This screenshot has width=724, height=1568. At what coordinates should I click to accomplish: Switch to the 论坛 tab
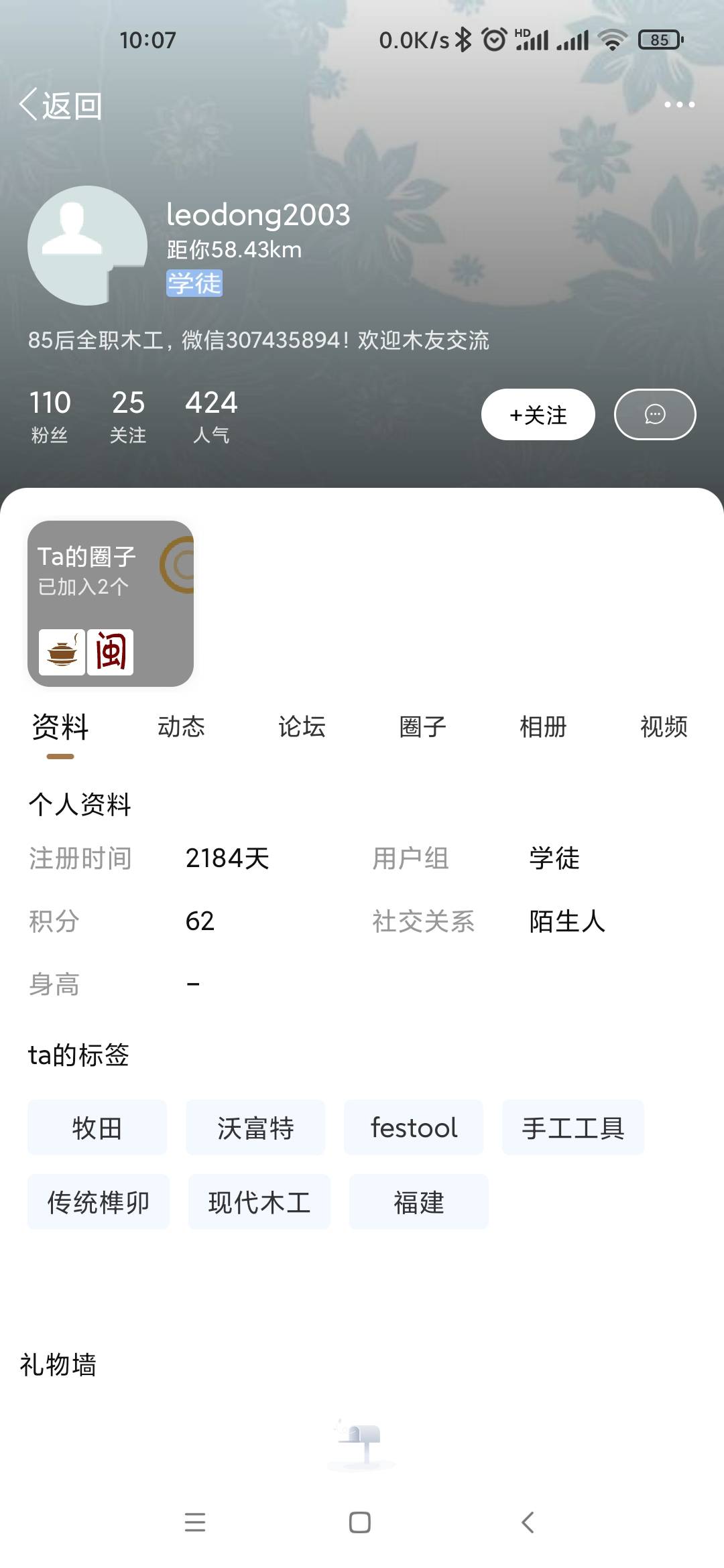[302, 727]
